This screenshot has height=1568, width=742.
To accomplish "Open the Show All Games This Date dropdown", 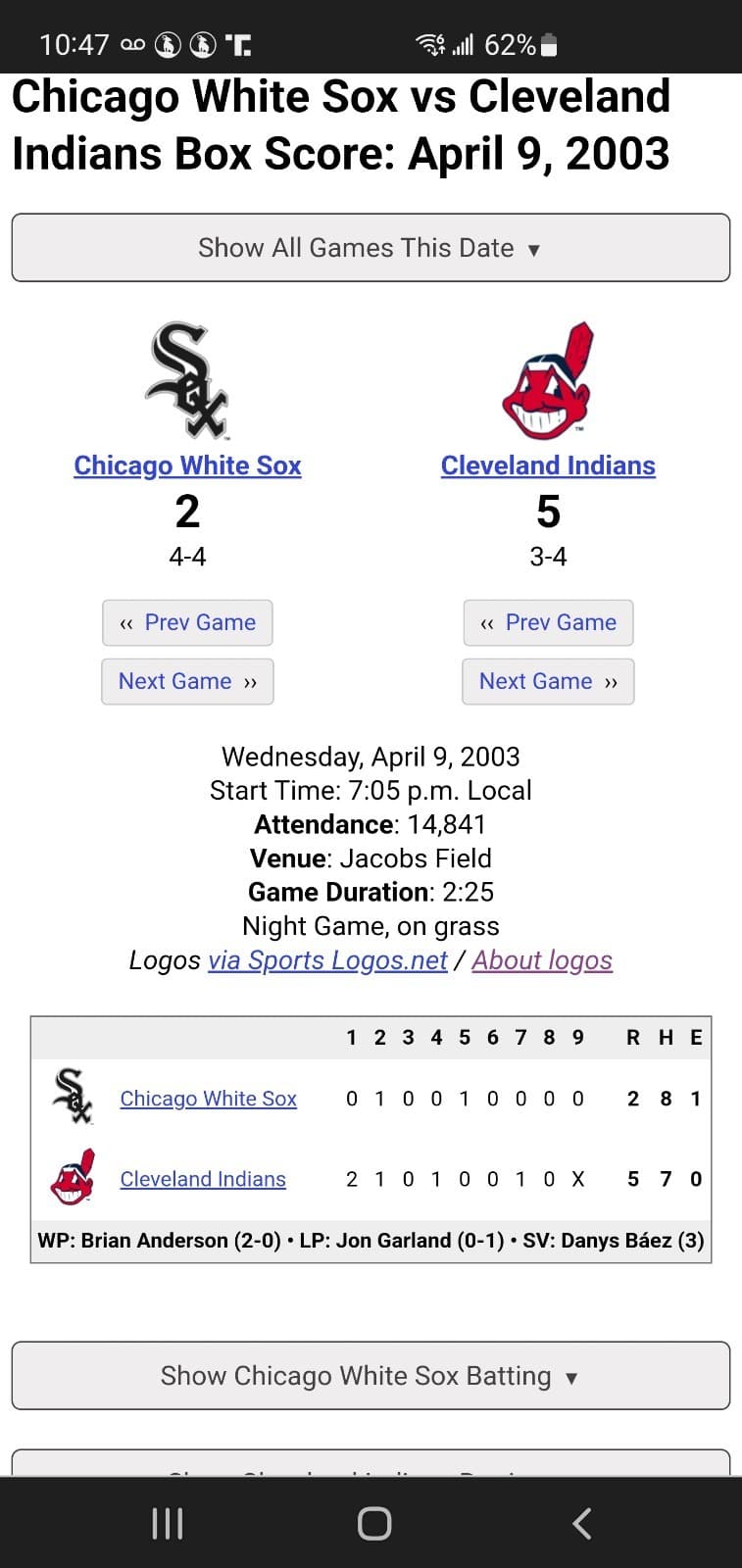I will pos(371,248).
